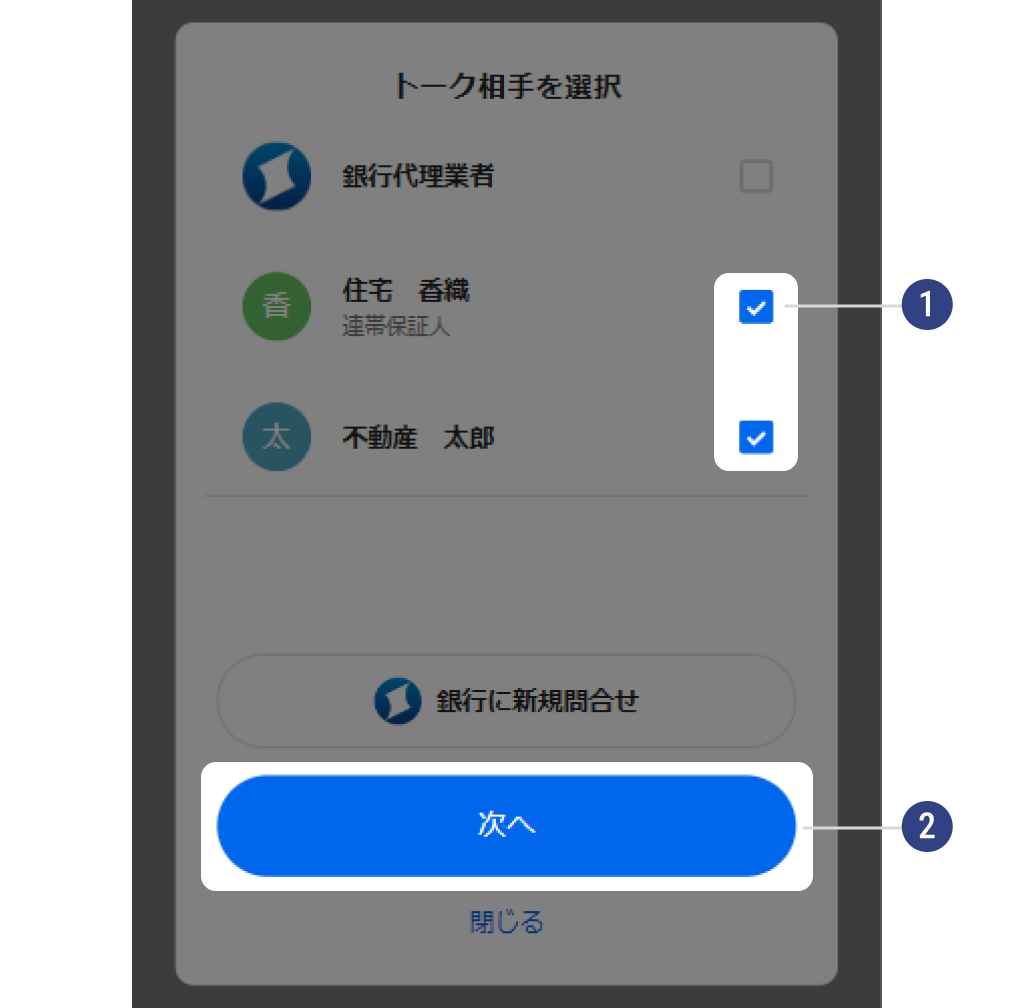
Task: Check the 銀行代理業者 checkbox
Action: pos(756,177)
